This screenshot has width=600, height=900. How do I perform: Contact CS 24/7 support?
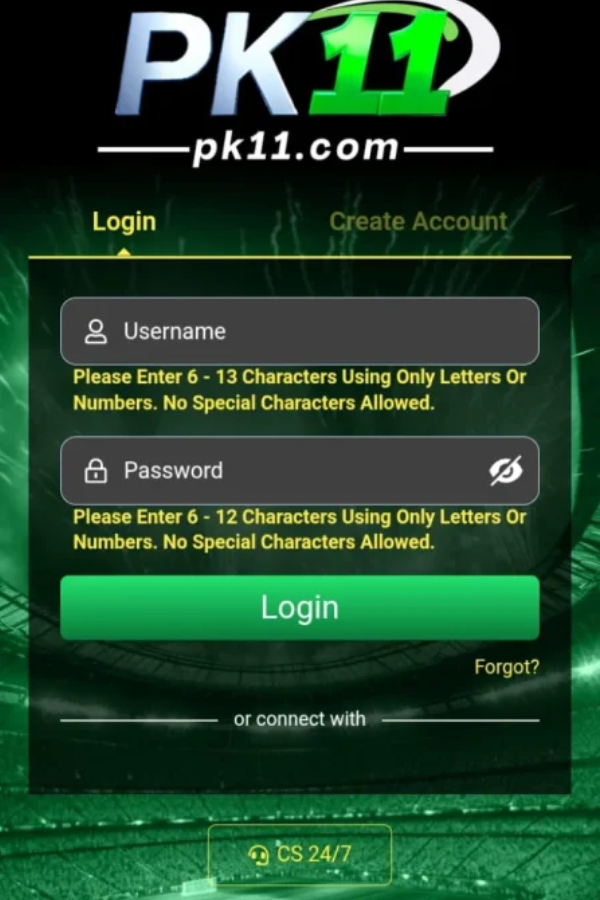pos(300,854)
